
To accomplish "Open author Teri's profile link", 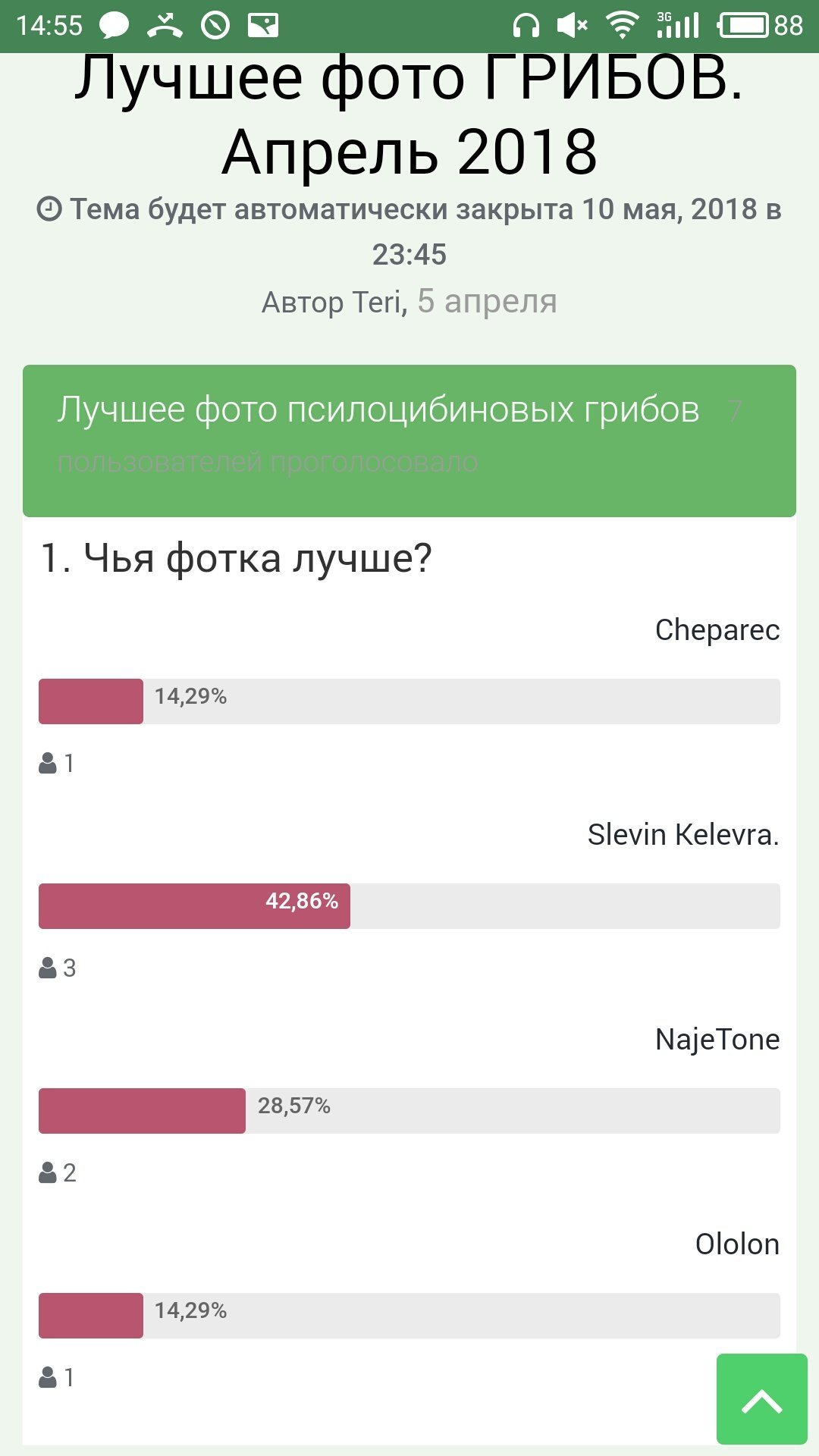I will [377, 302].
